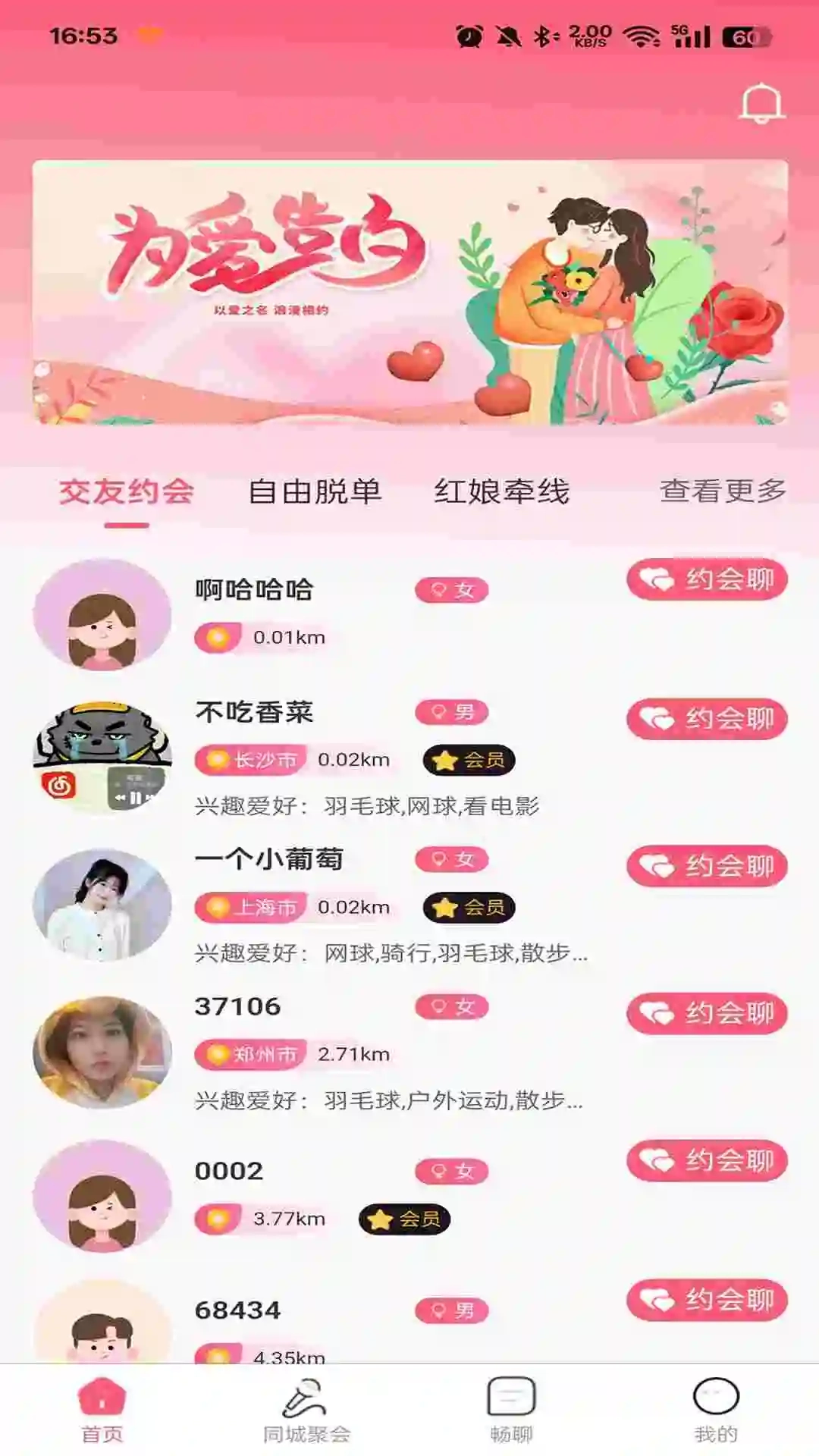Tap 约会聊 for 啊哈哈哈
Image resolution: width=819 pixels, height=1456 pixels.
point(707,580)
